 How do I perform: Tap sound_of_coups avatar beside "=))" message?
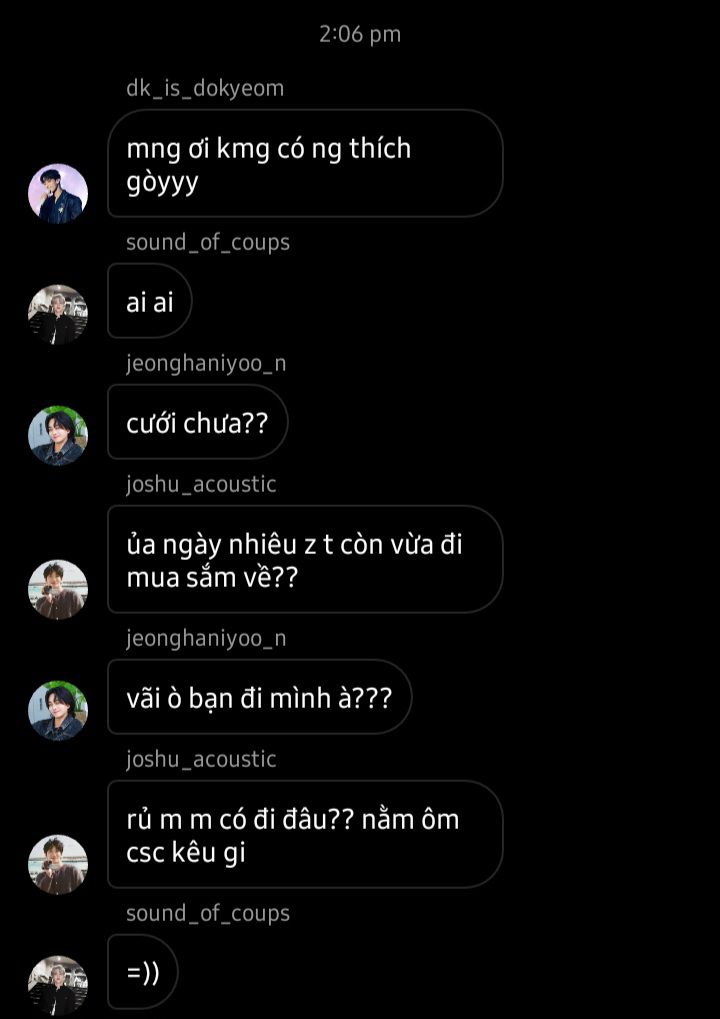coord(58,985)
